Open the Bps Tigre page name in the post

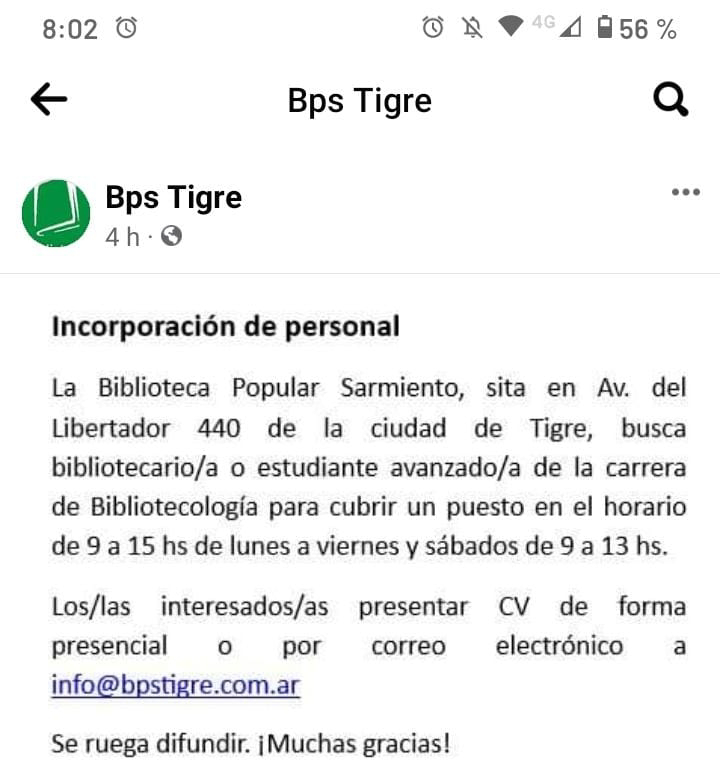173,197
